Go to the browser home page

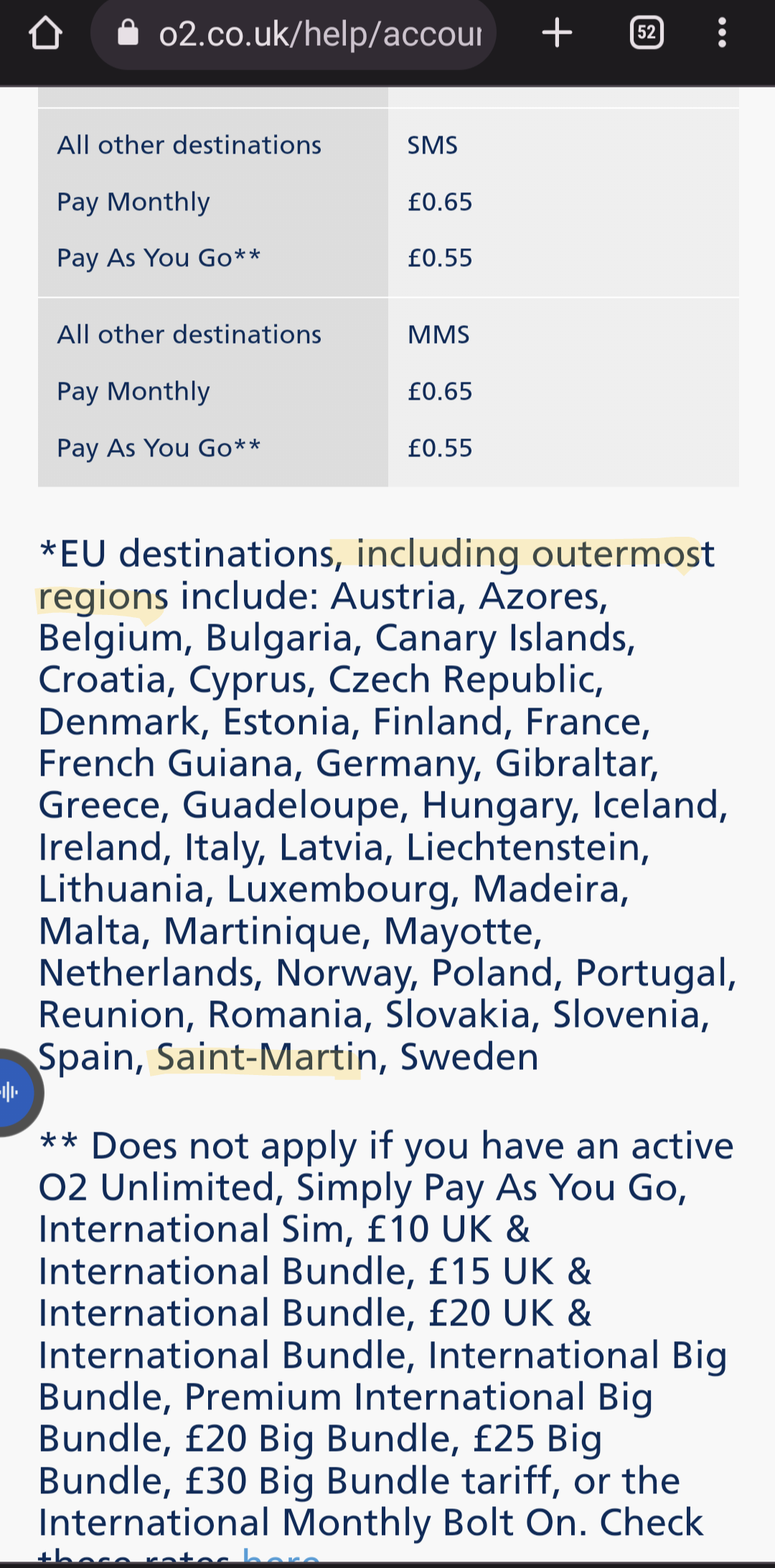click(x=45, y=33)
